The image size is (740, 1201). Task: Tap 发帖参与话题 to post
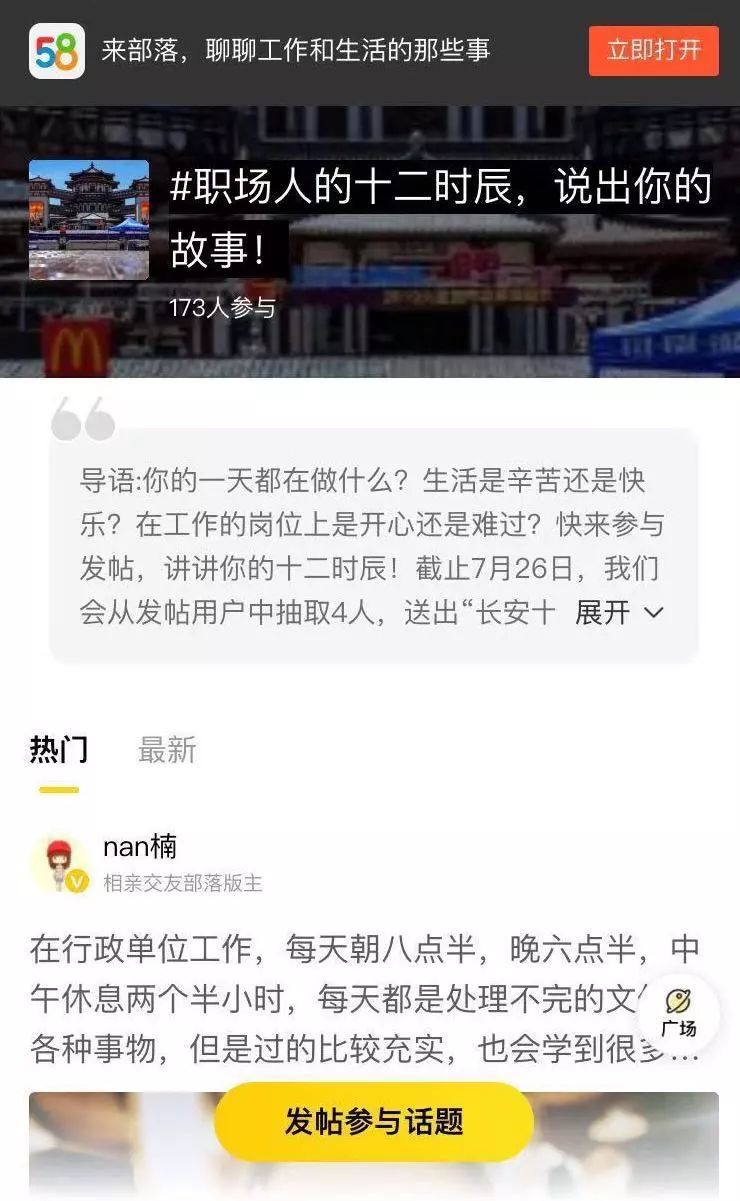[x=374, y=1121]
